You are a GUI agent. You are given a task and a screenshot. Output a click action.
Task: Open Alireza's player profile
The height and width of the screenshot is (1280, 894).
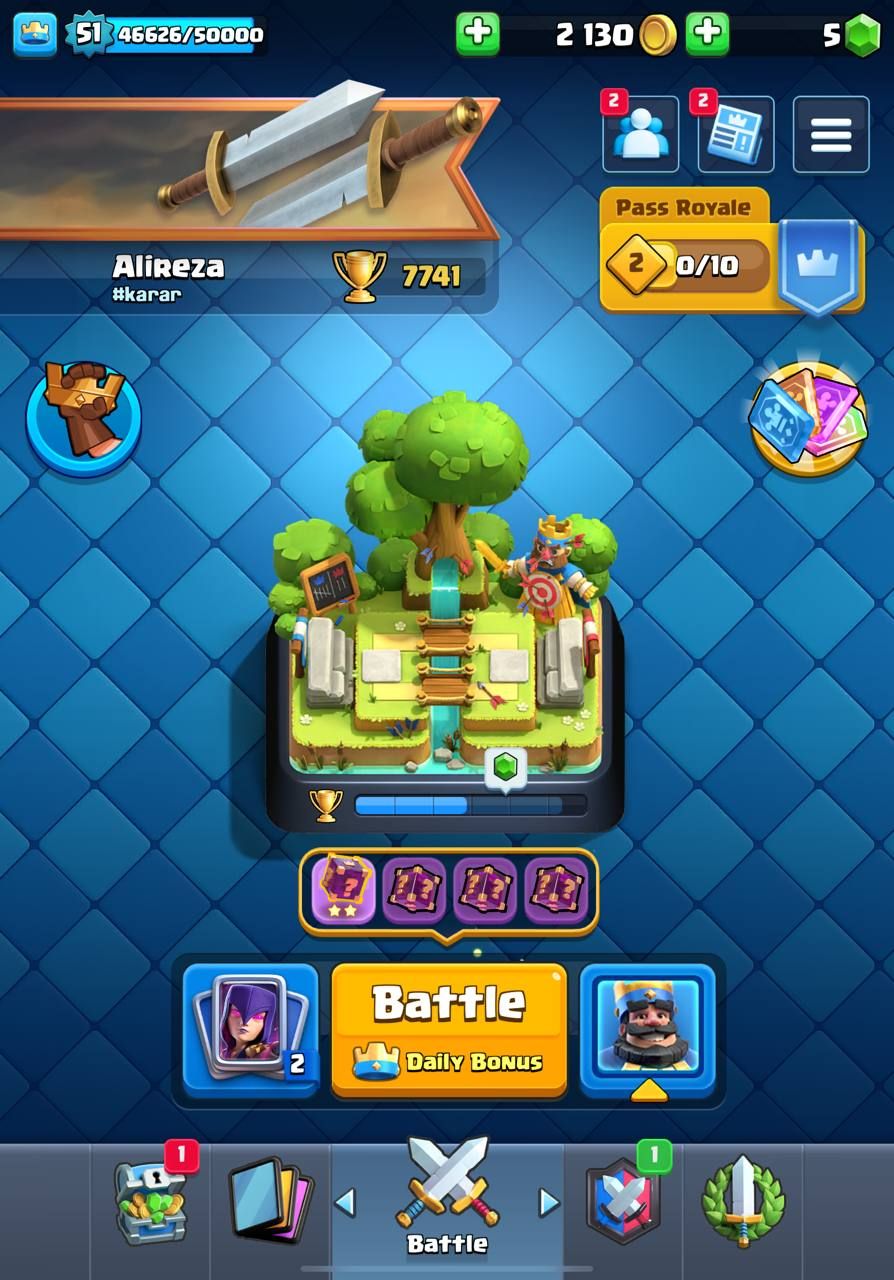168,275
